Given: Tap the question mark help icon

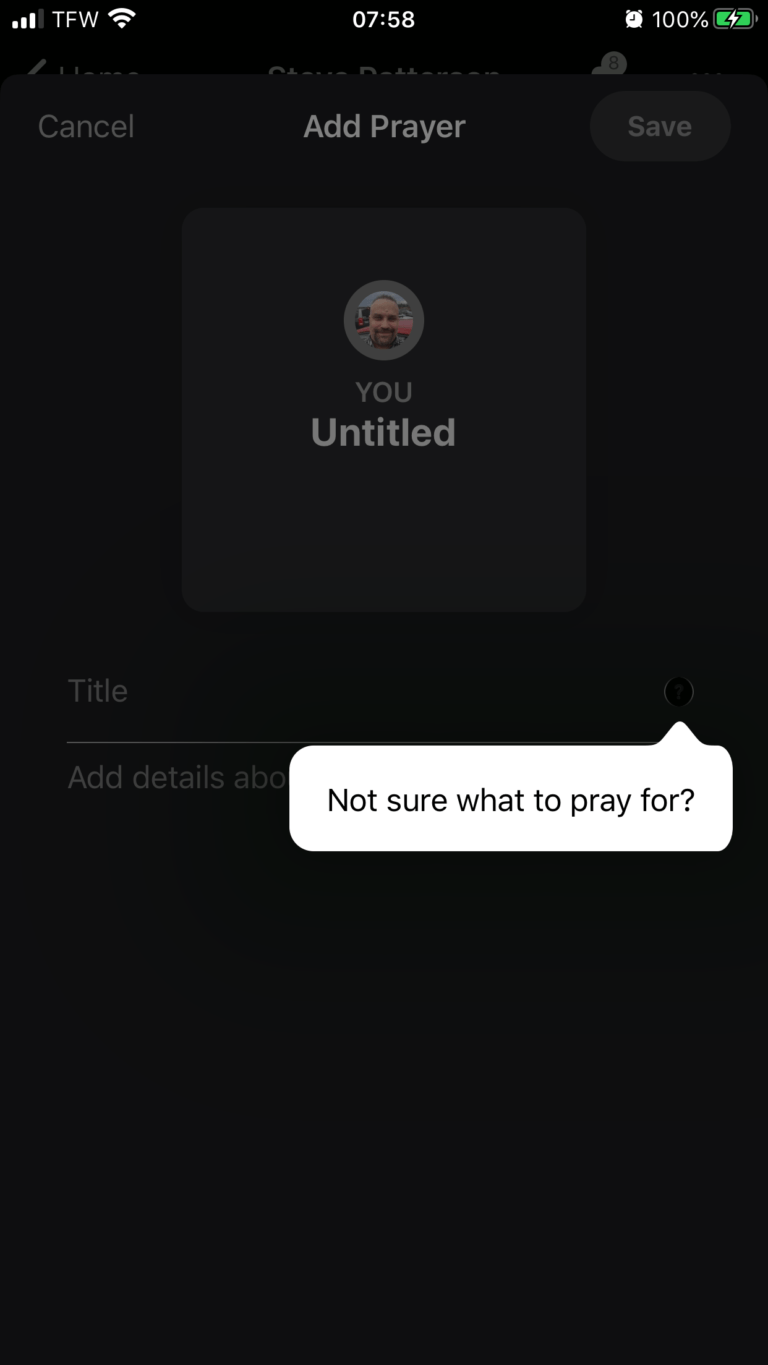Looking at the screenshot, I should (x=679, y=691).
